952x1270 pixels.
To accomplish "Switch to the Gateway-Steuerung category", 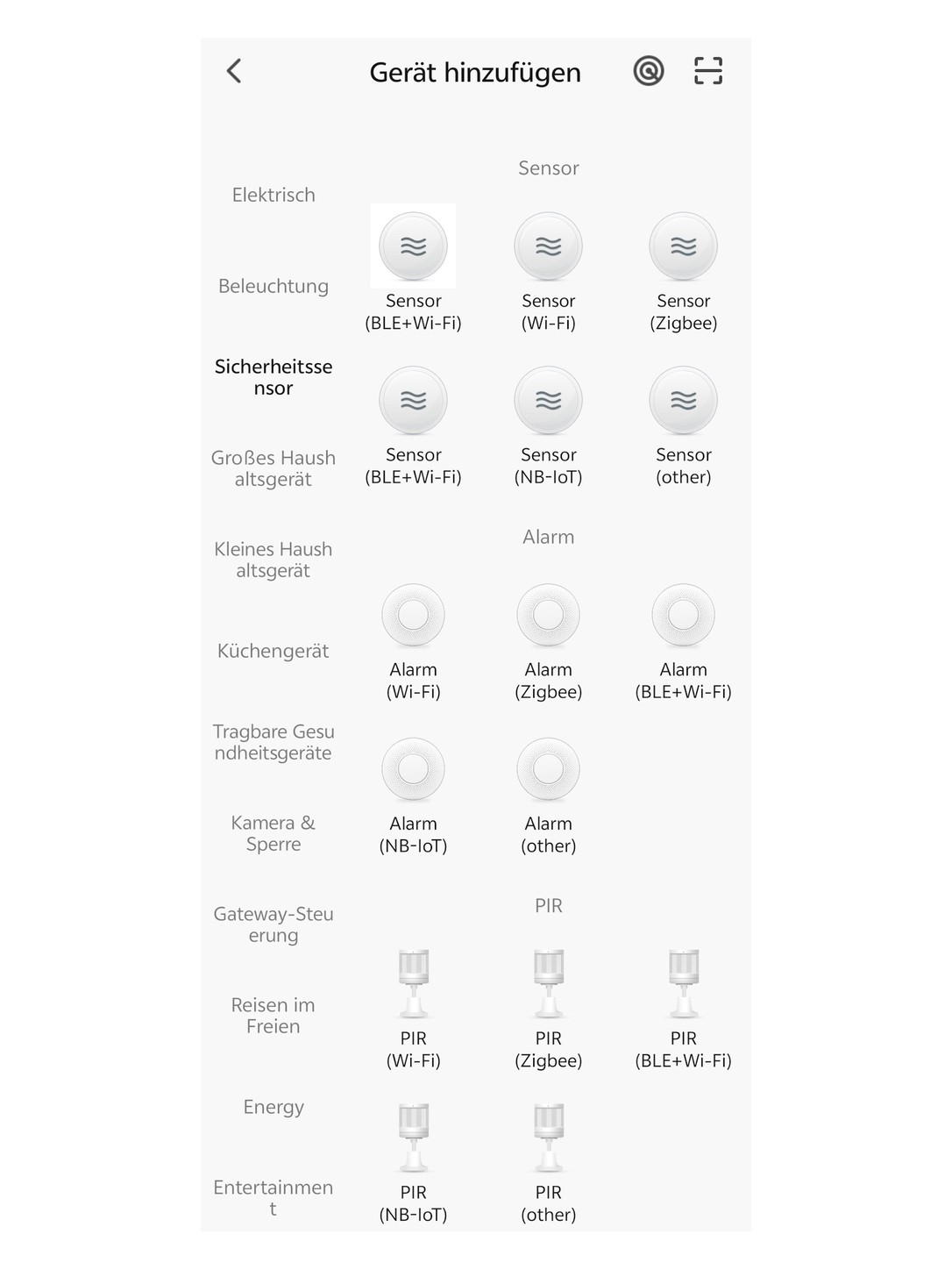I will coord(274,924).
